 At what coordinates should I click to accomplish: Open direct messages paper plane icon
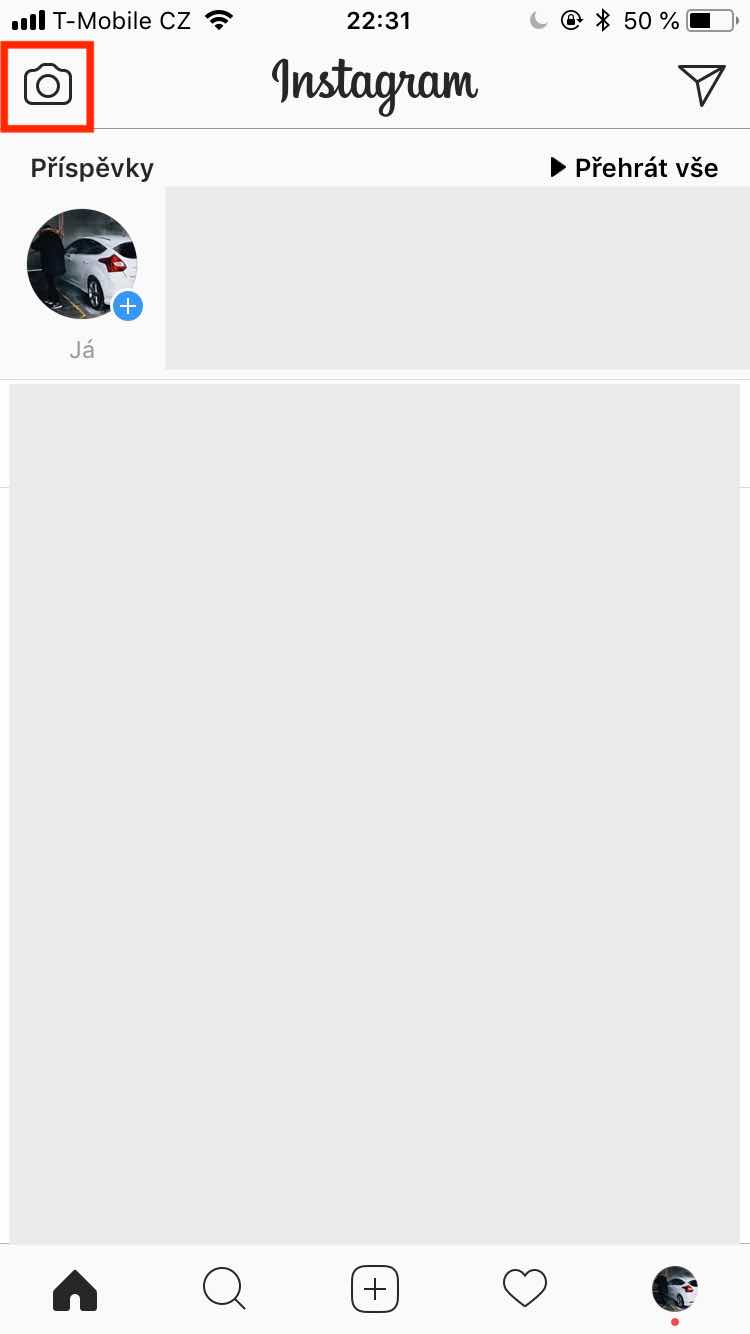click(700, 84)
